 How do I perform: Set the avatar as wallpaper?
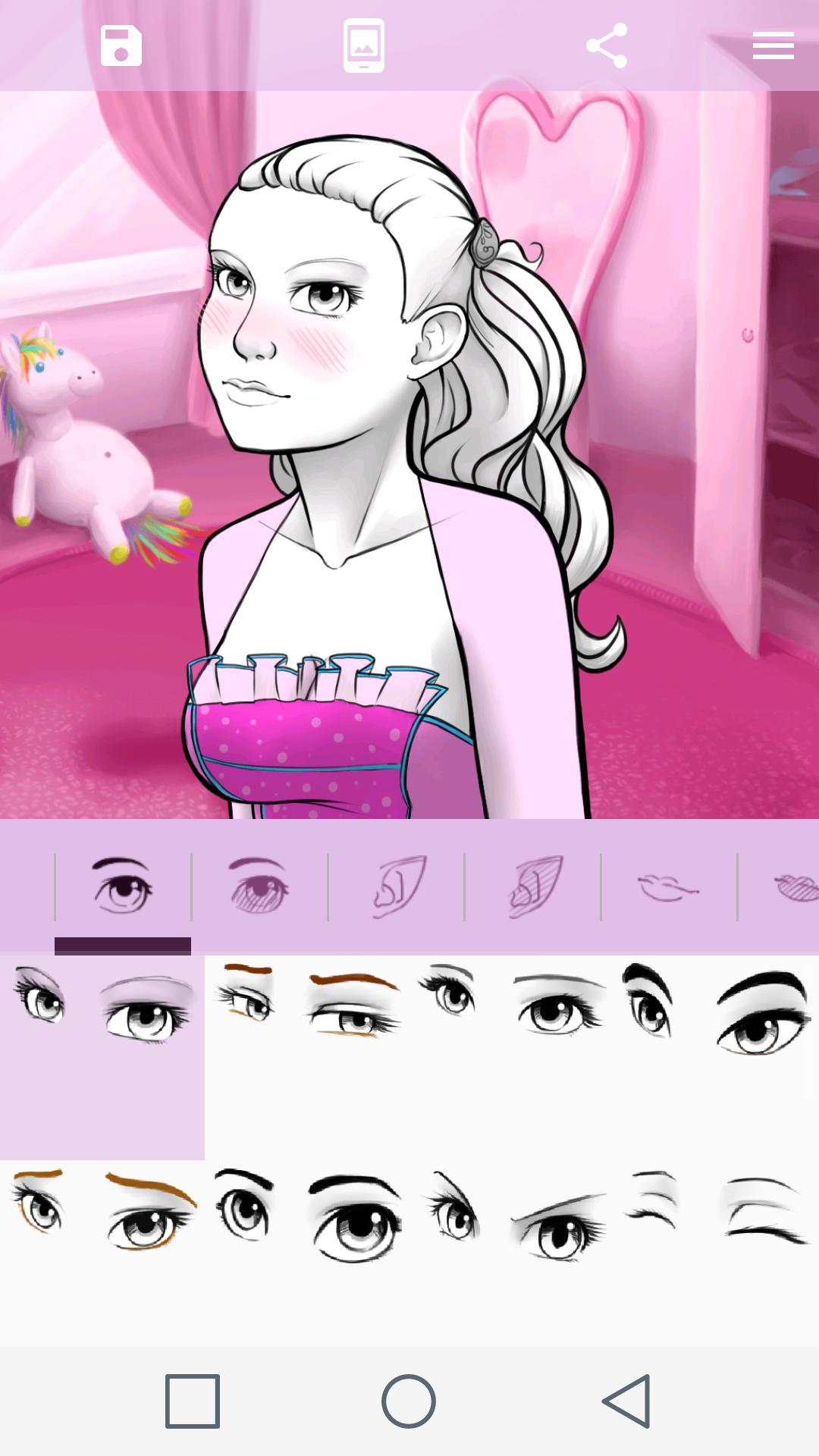tap(364, 45)
